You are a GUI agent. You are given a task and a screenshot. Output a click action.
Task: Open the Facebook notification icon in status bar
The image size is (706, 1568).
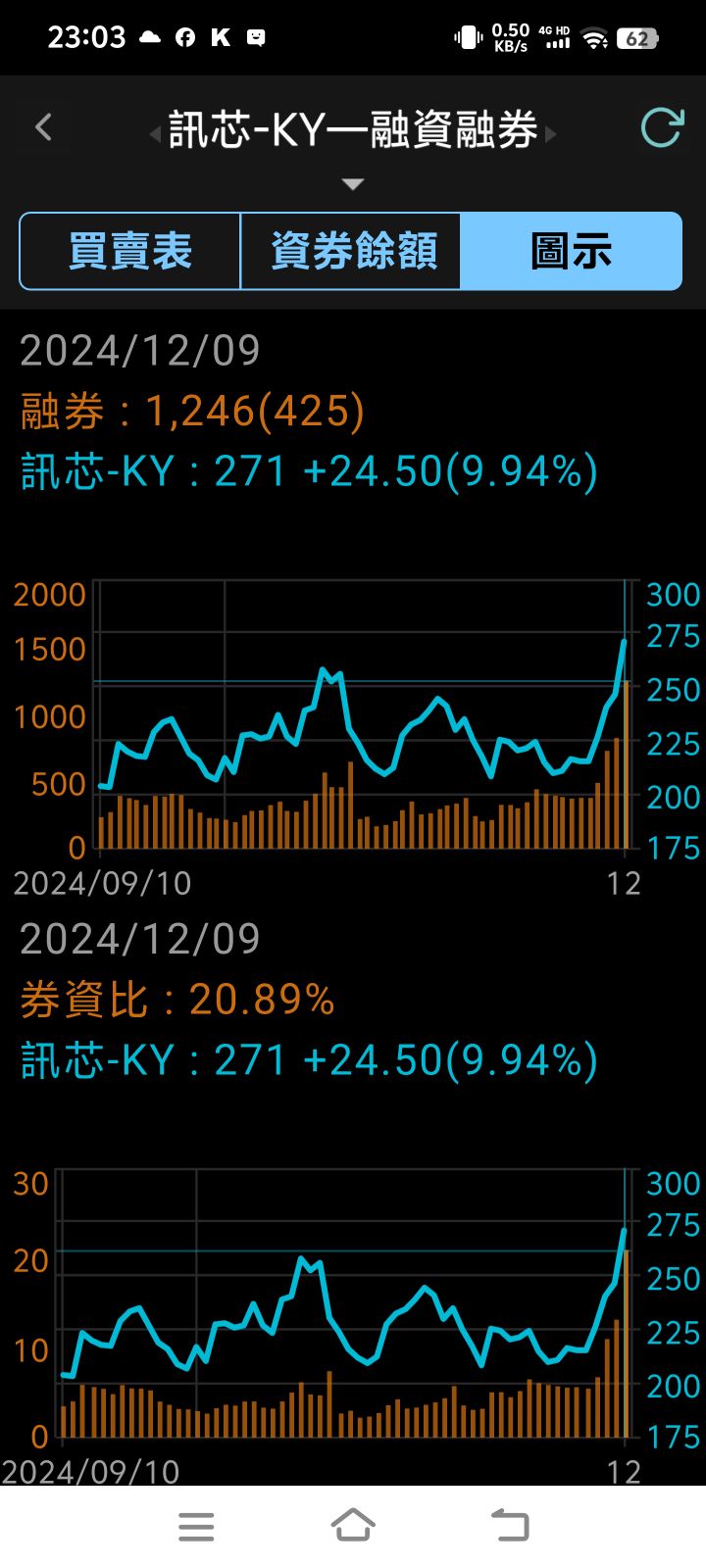187,37
